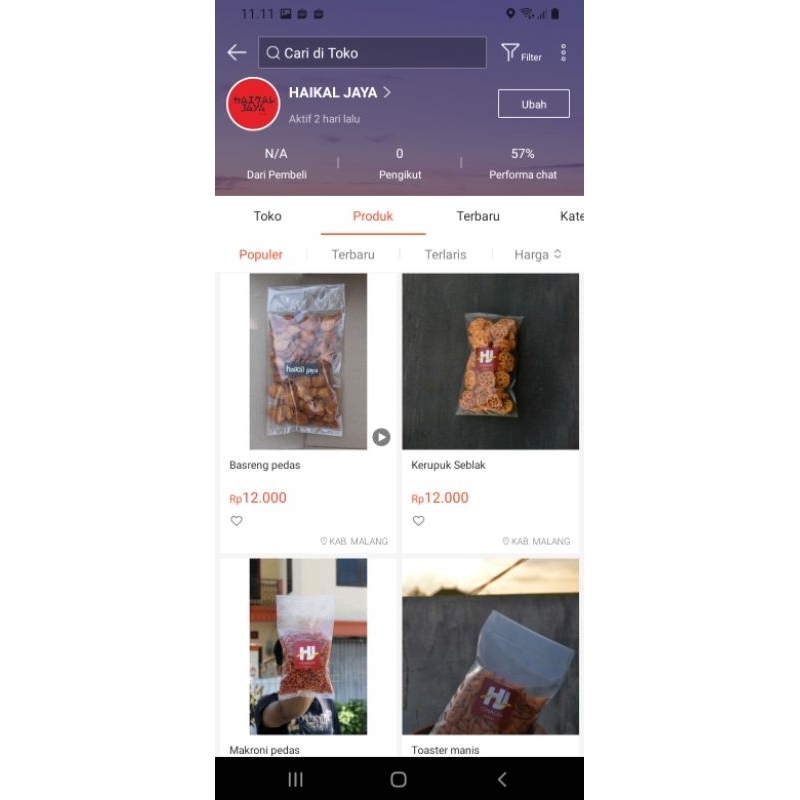Sort products by Terbaru
Screen dimensions: 800x800
click(353, 255)
